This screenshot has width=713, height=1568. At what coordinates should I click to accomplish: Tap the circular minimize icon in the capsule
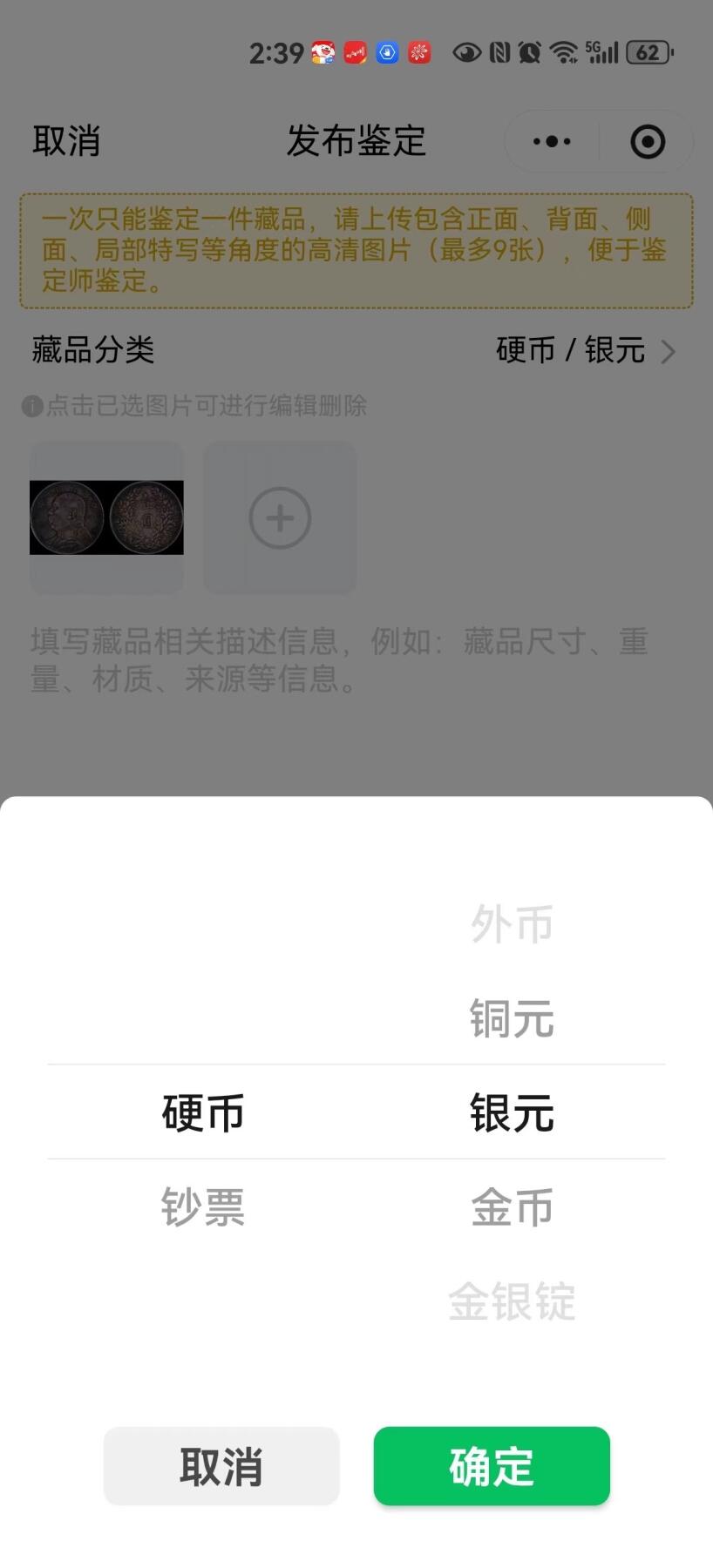647,141
